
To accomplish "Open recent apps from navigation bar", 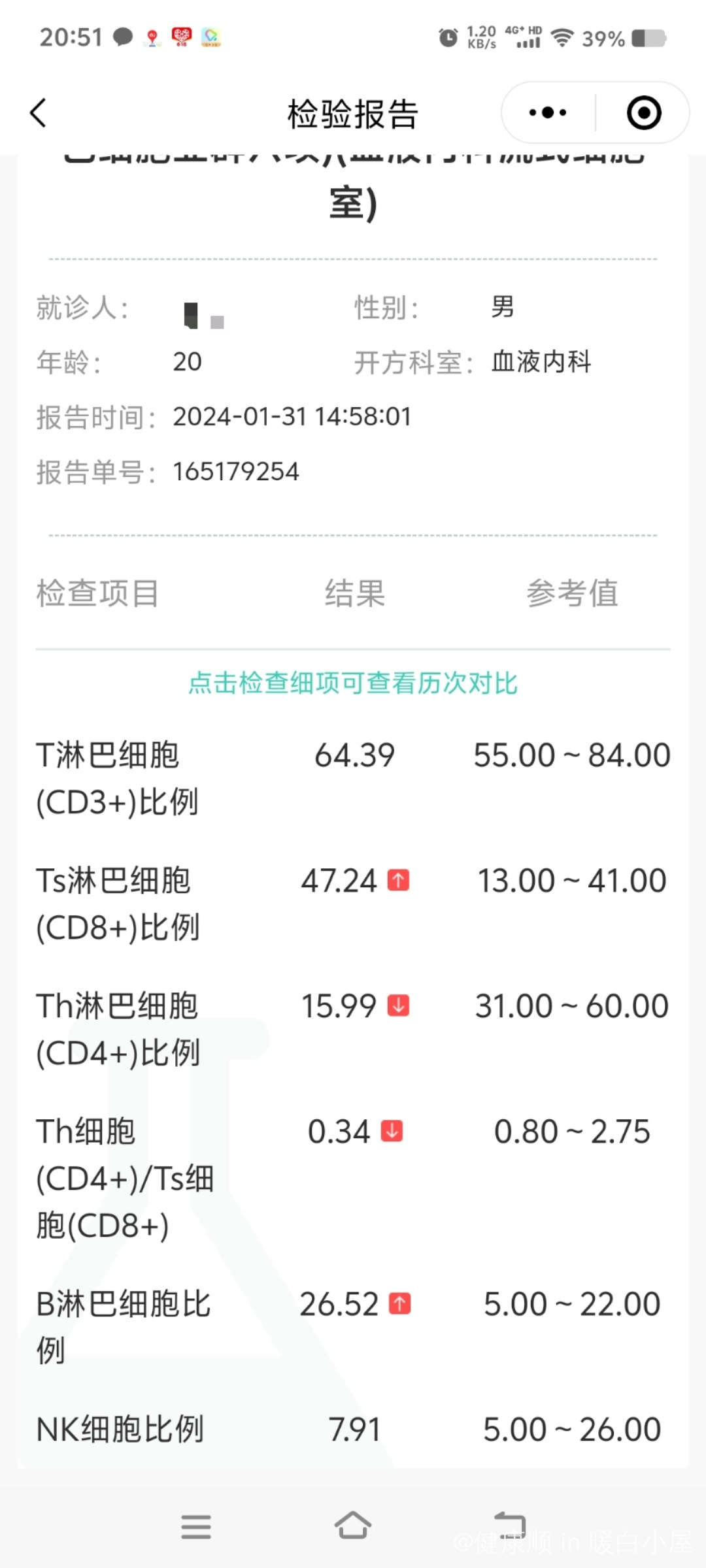I will coord(196,1526).
